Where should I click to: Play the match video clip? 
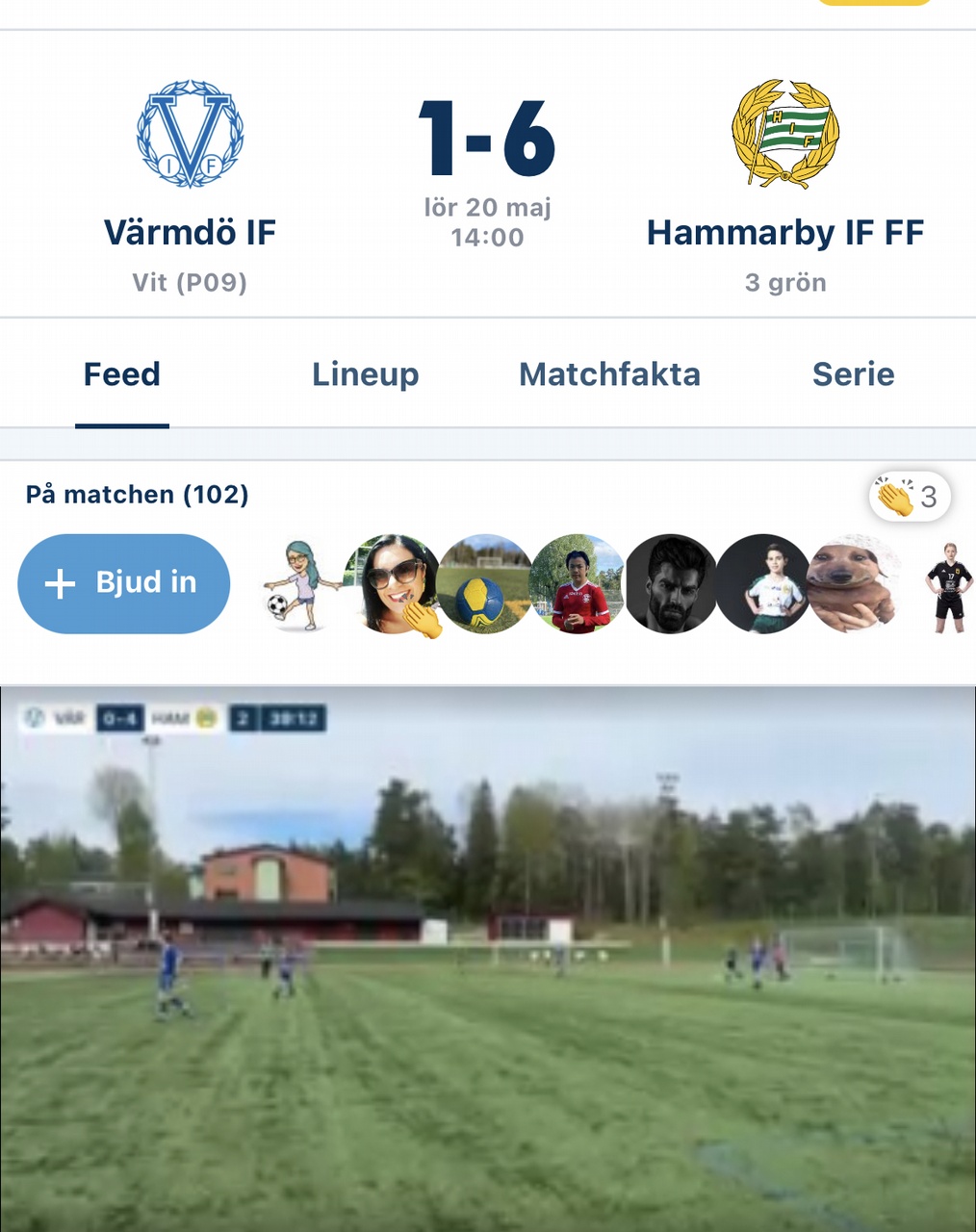(488, 958)
